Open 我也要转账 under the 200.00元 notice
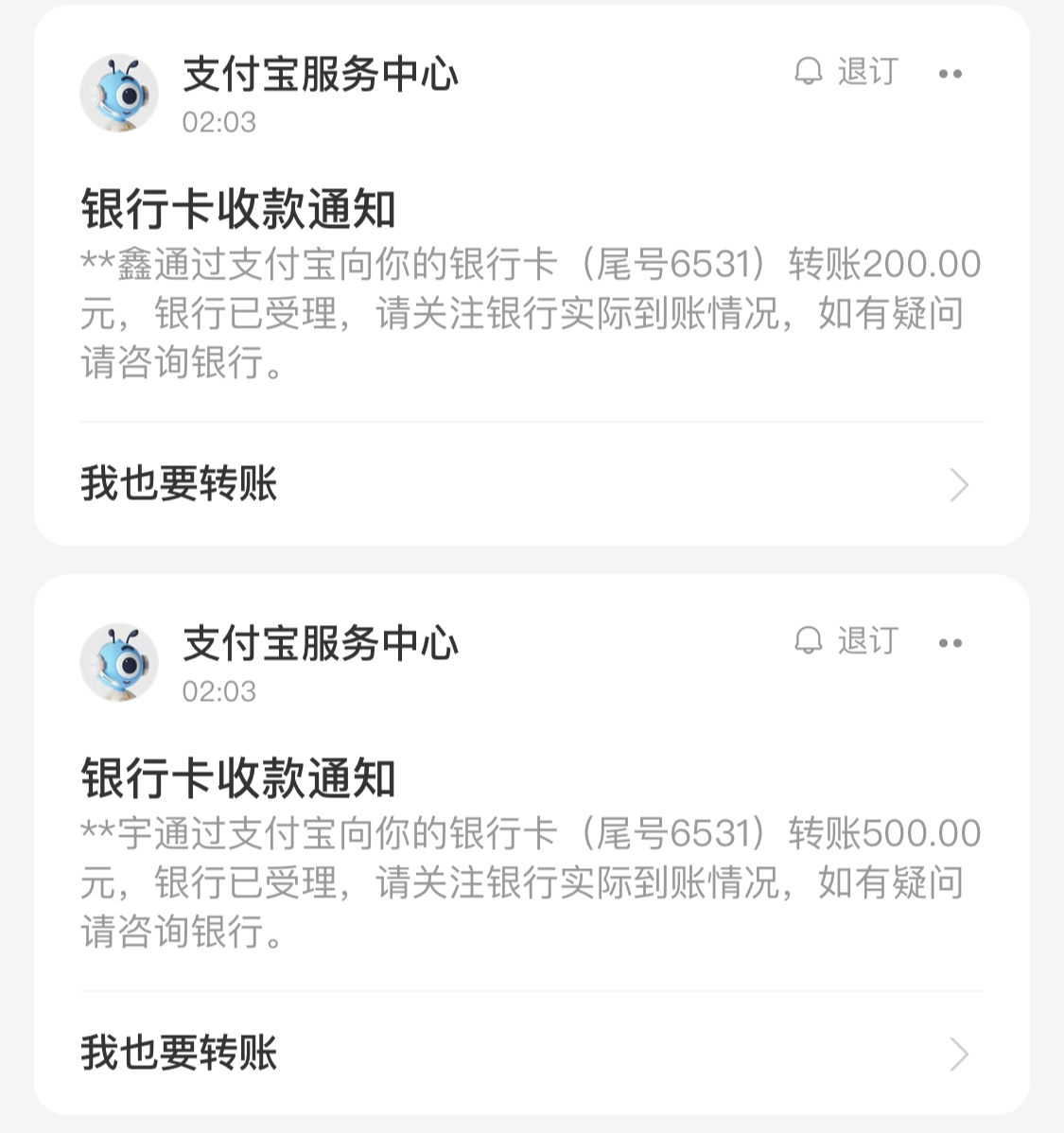The width and height of the screenshot is (1064, 1133). pyautogui.click(x=530, y=484)
